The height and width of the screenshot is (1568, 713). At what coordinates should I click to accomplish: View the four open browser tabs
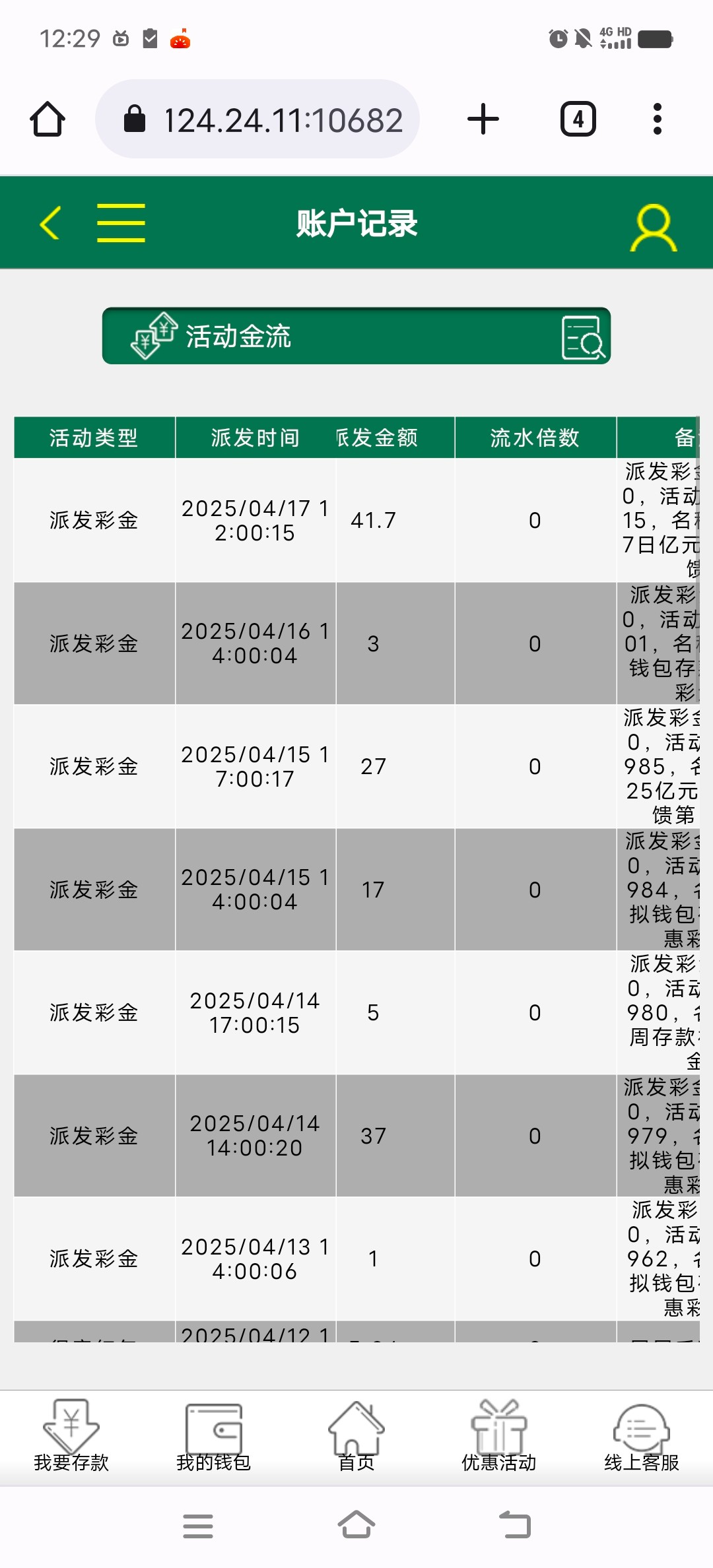(578, 119)
